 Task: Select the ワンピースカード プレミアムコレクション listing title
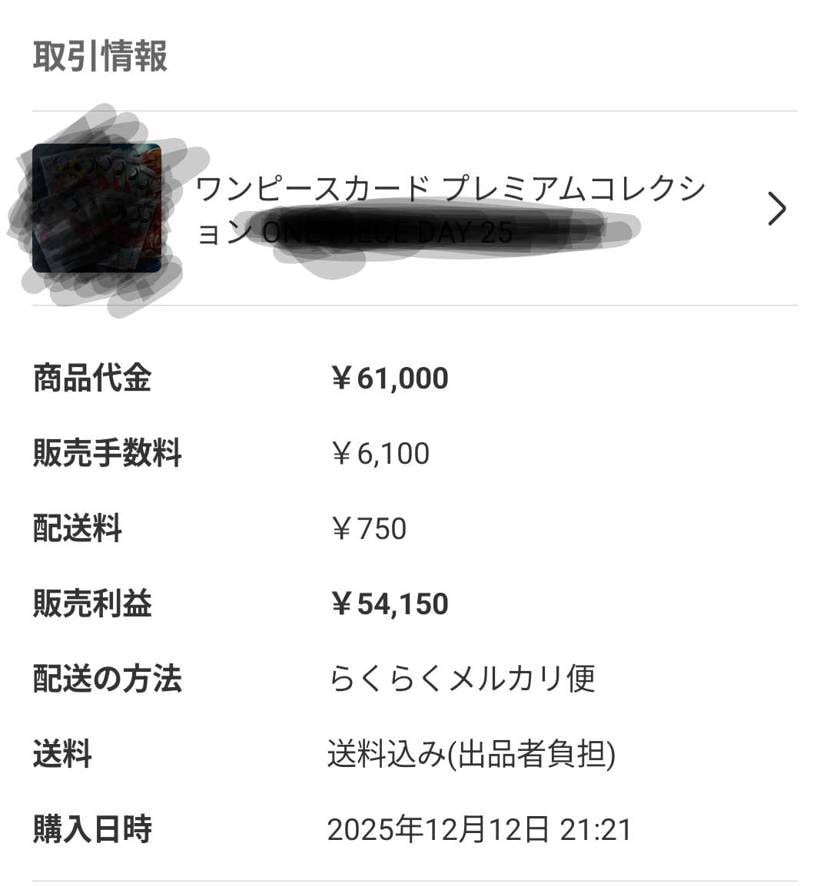point(450,188)
